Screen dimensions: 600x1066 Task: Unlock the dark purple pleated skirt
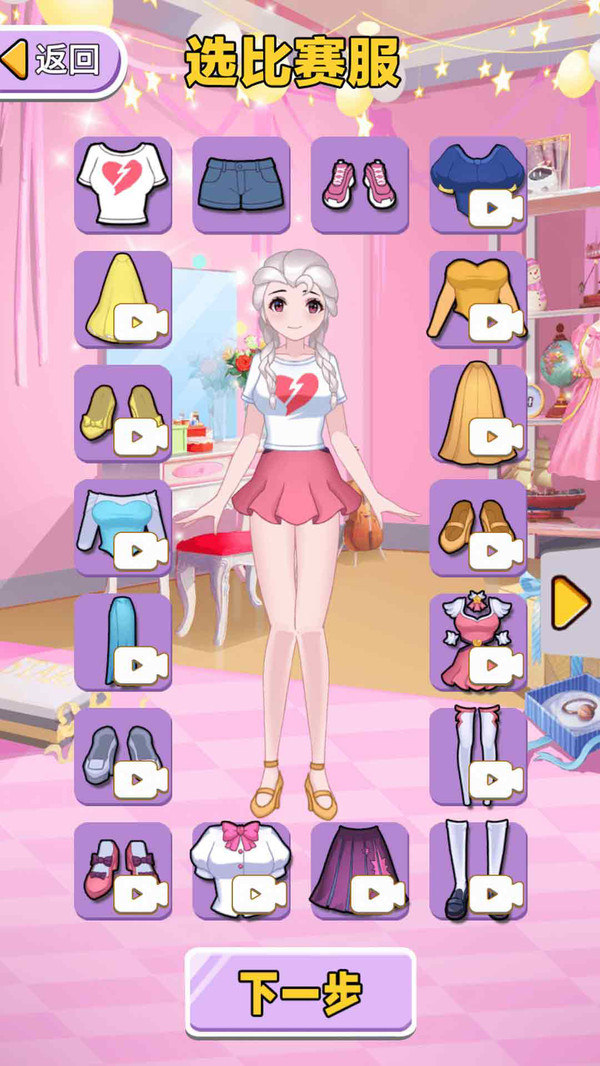coord(359,870)
